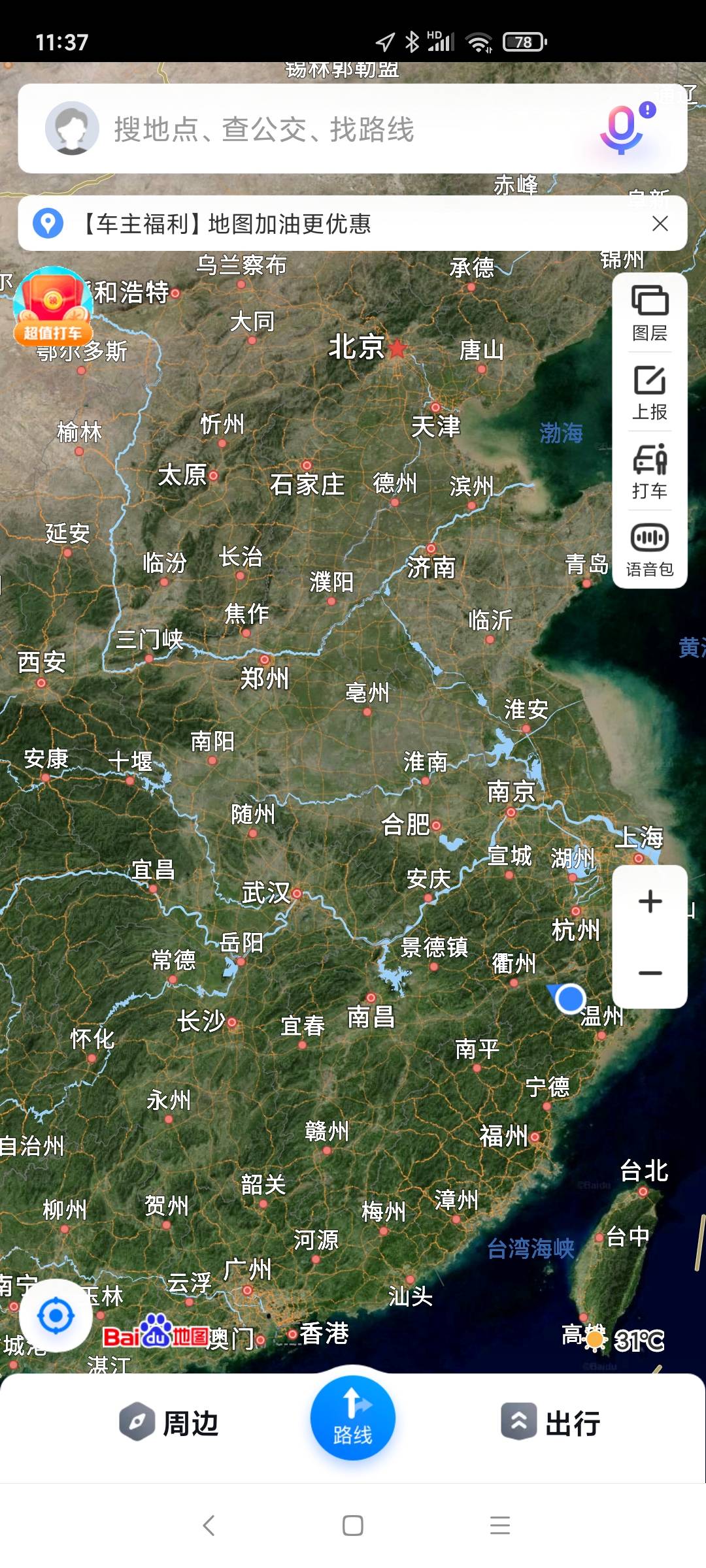Viewport: 706px width, 1568px height.
Task: Zoom out on the map
Action: tap(650, 973)
